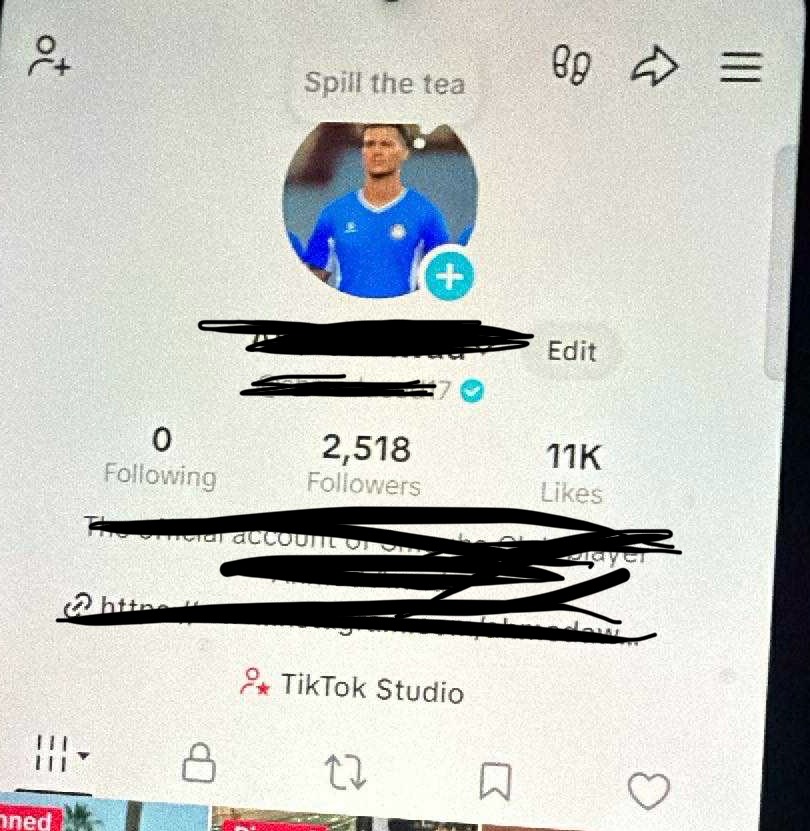Add a story with the plus badge
Viewport: 810px width, 831px height.
coord(448,275)
